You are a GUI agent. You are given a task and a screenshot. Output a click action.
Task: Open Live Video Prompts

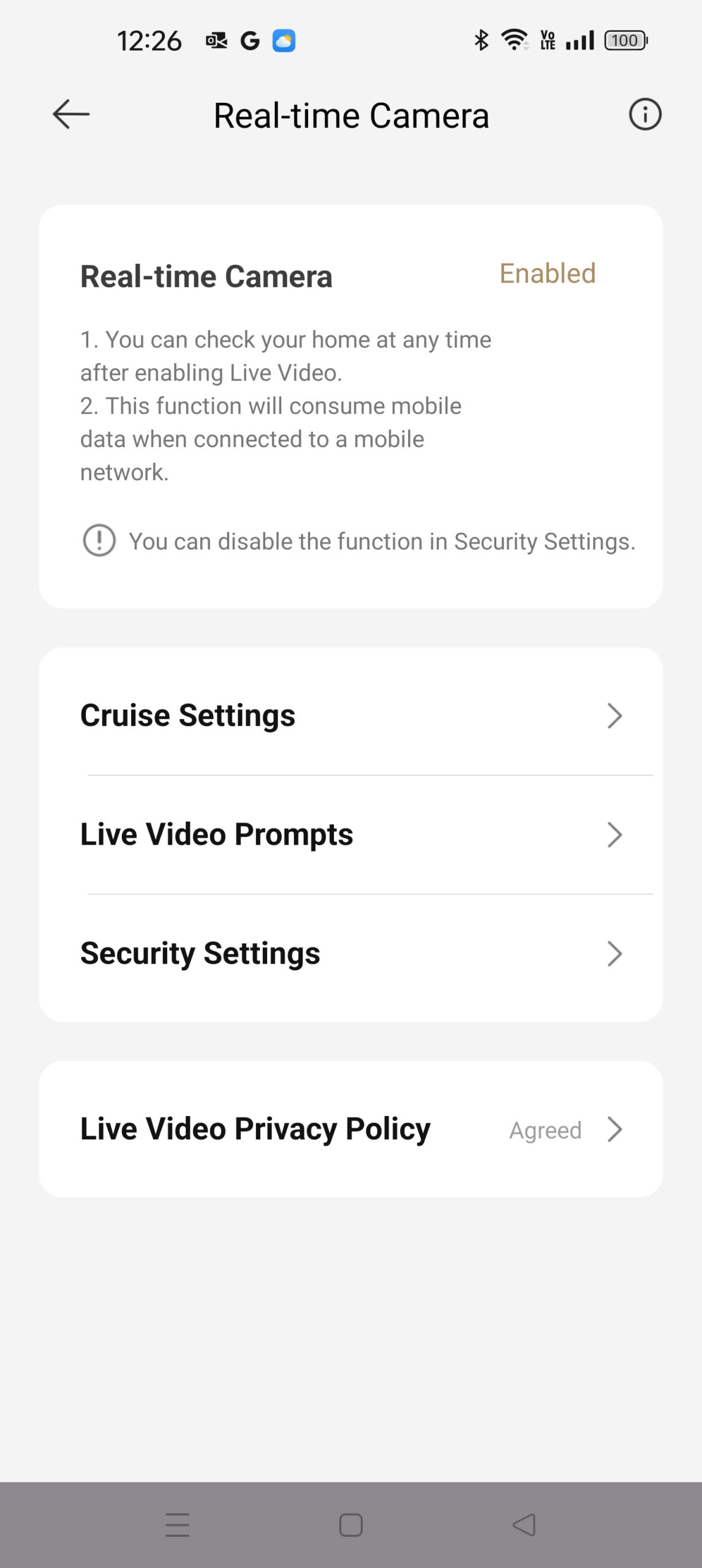350,834
